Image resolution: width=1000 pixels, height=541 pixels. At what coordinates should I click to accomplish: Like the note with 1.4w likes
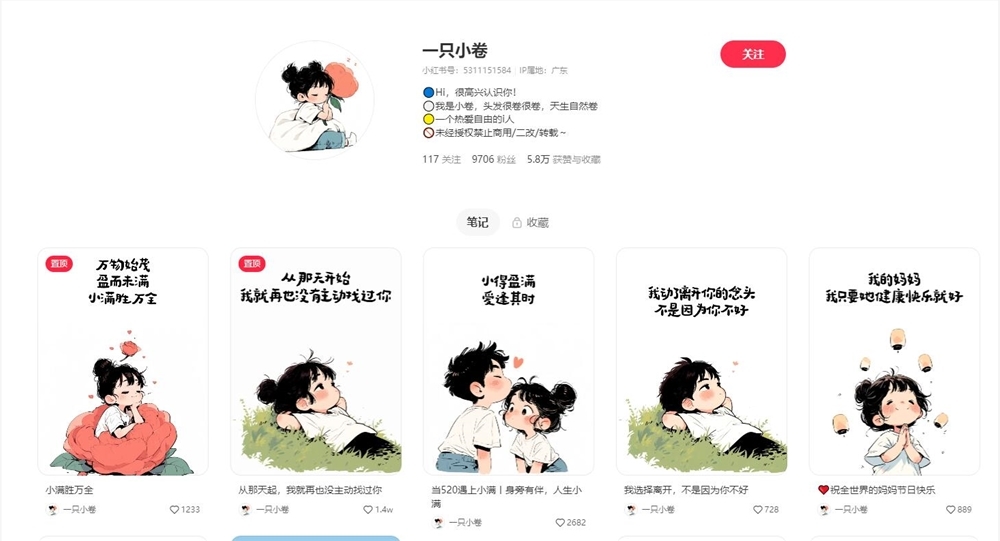[x=367, y=510]
